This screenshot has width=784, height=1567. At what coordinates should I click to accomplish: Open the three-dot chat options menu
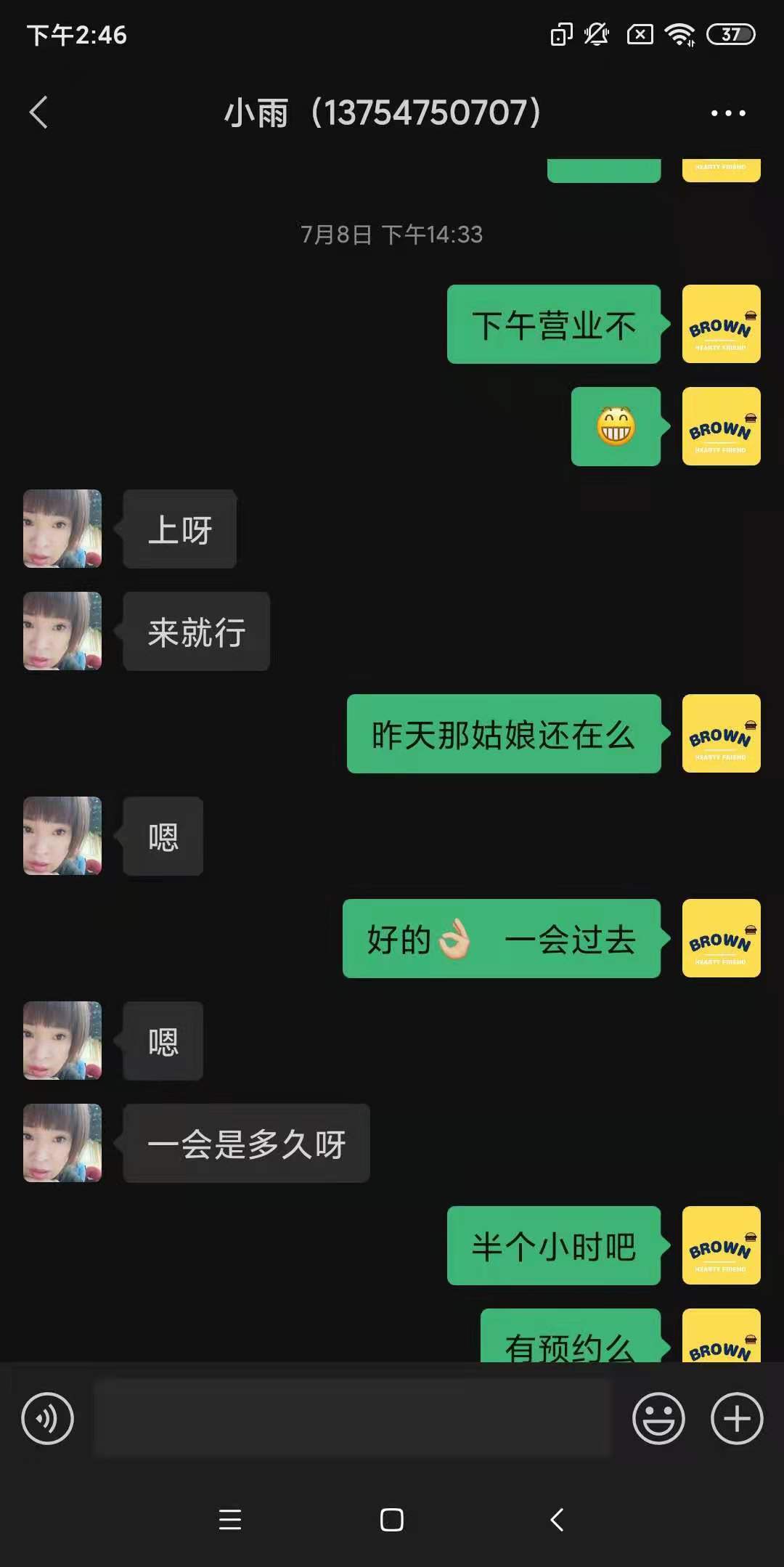(x=727, y=113)
